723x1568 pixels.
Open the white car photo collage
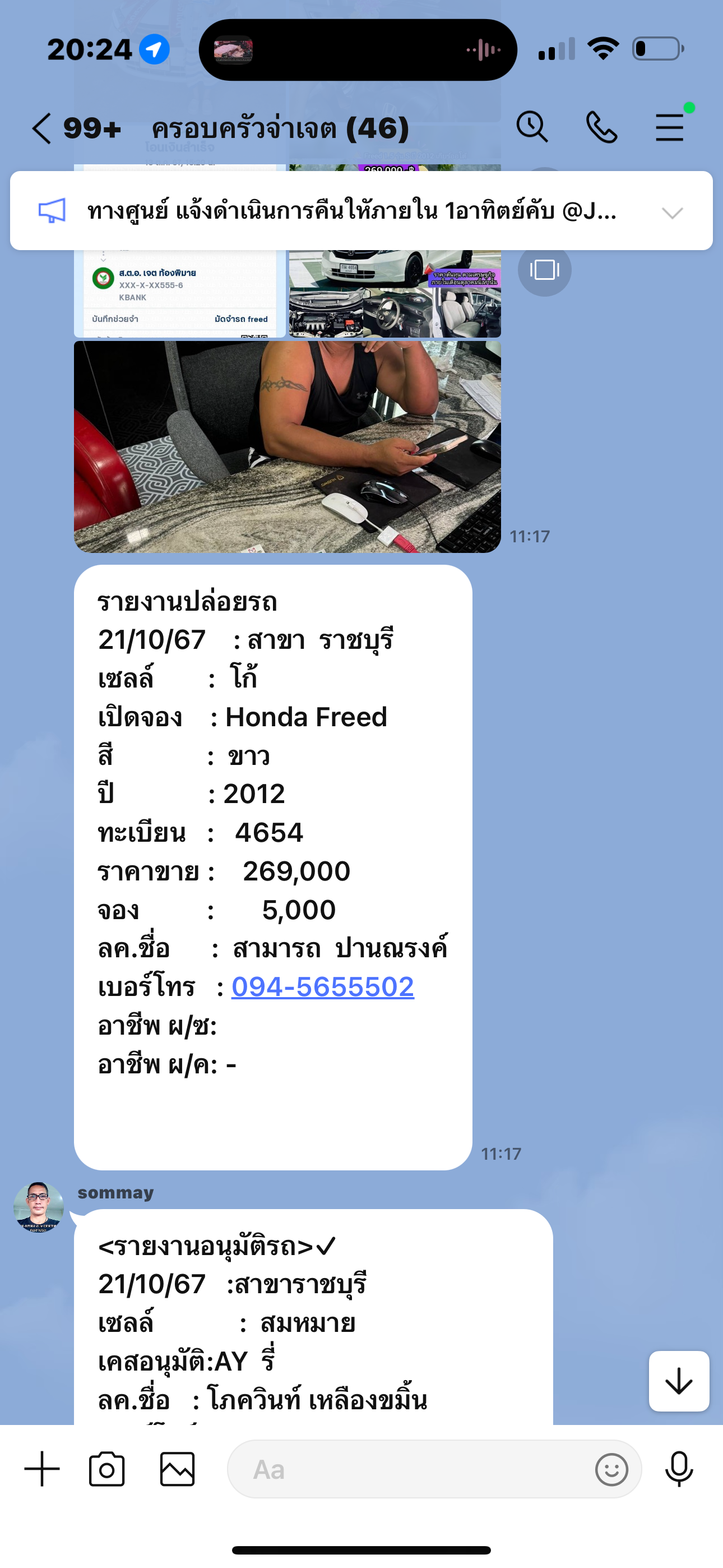(x=395, y=293)
